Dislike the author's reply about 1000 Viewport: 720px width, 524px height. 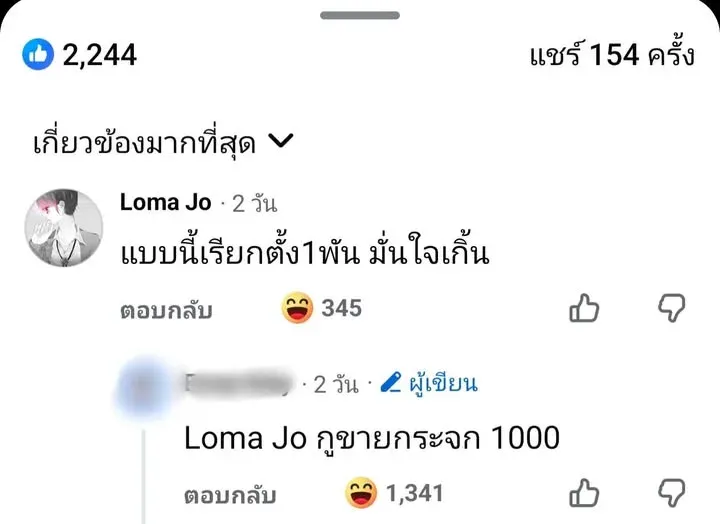point(670,492)
